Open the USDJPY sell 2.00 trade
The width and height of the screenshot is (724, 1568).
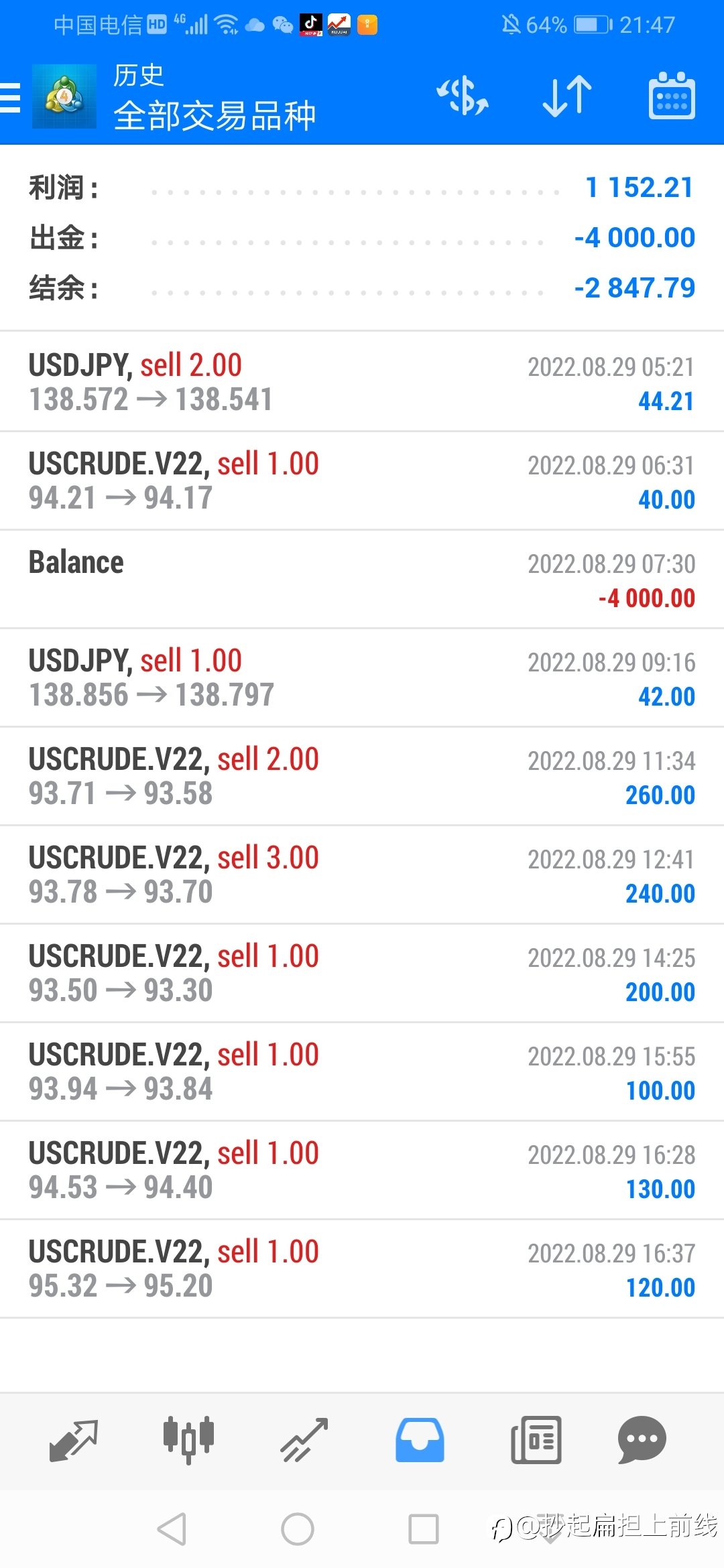pyautogui.click(x=362, y=382)
